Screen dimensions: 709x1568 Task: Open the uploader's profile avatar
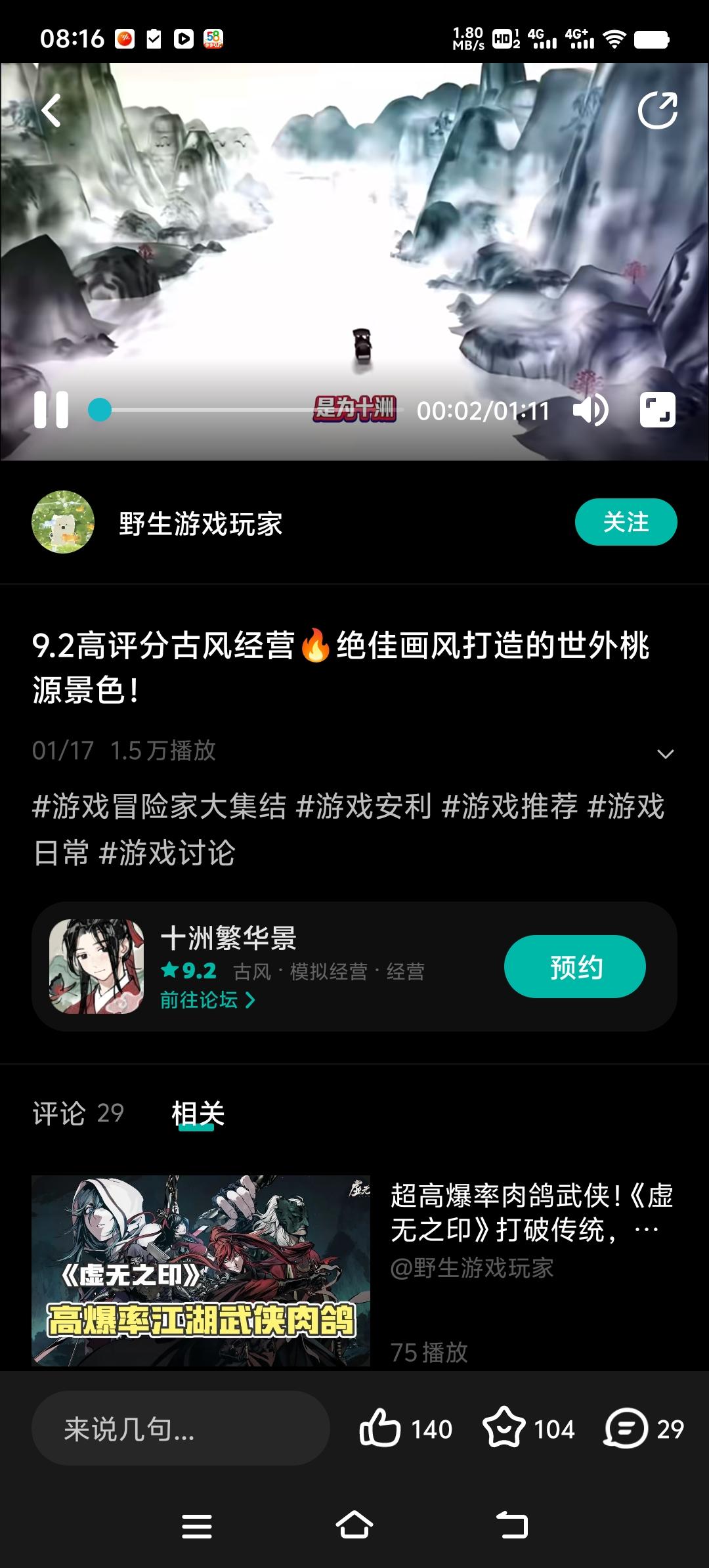(64, 521)
